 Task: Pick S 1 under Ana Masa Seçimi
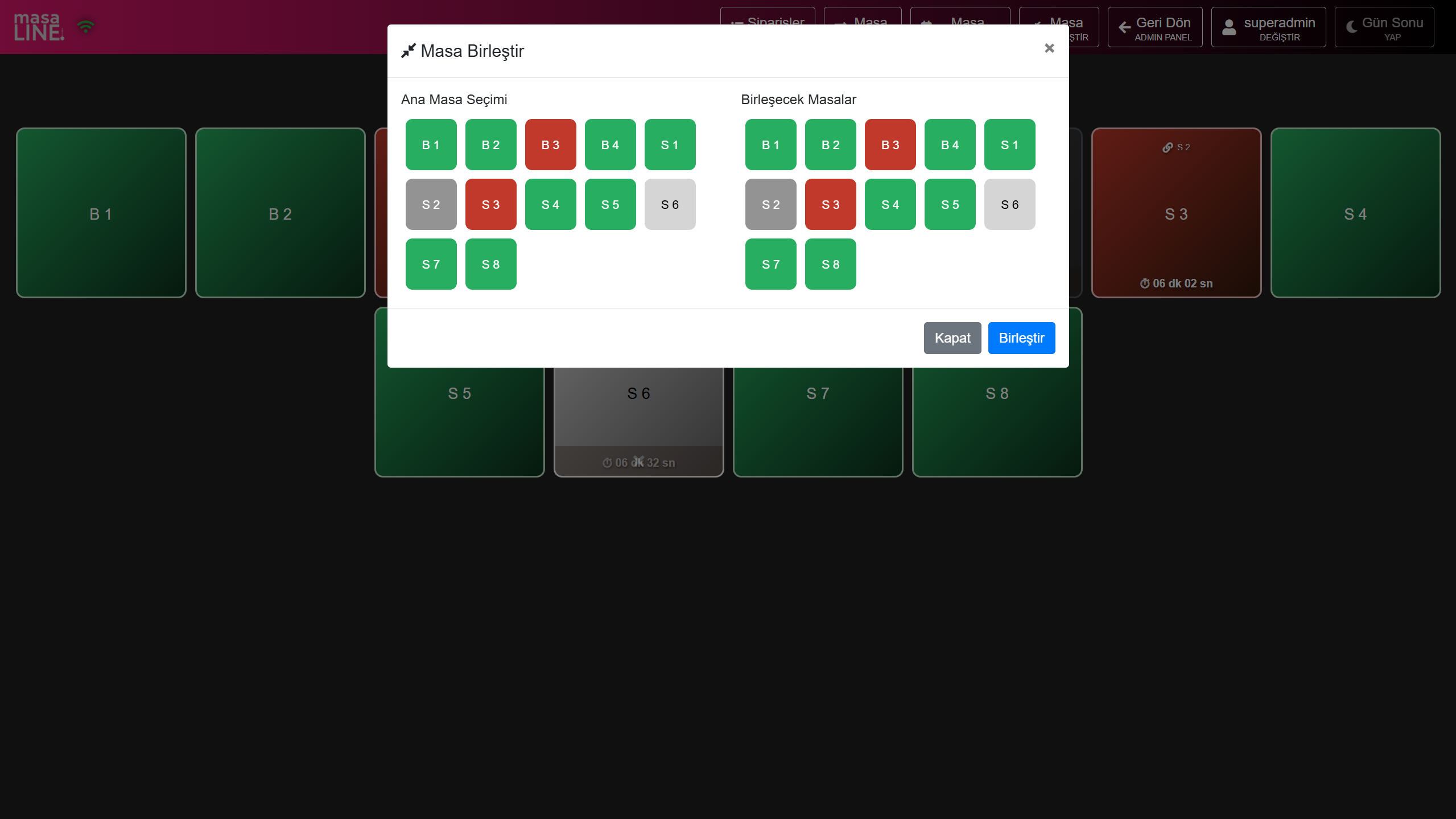670,145
